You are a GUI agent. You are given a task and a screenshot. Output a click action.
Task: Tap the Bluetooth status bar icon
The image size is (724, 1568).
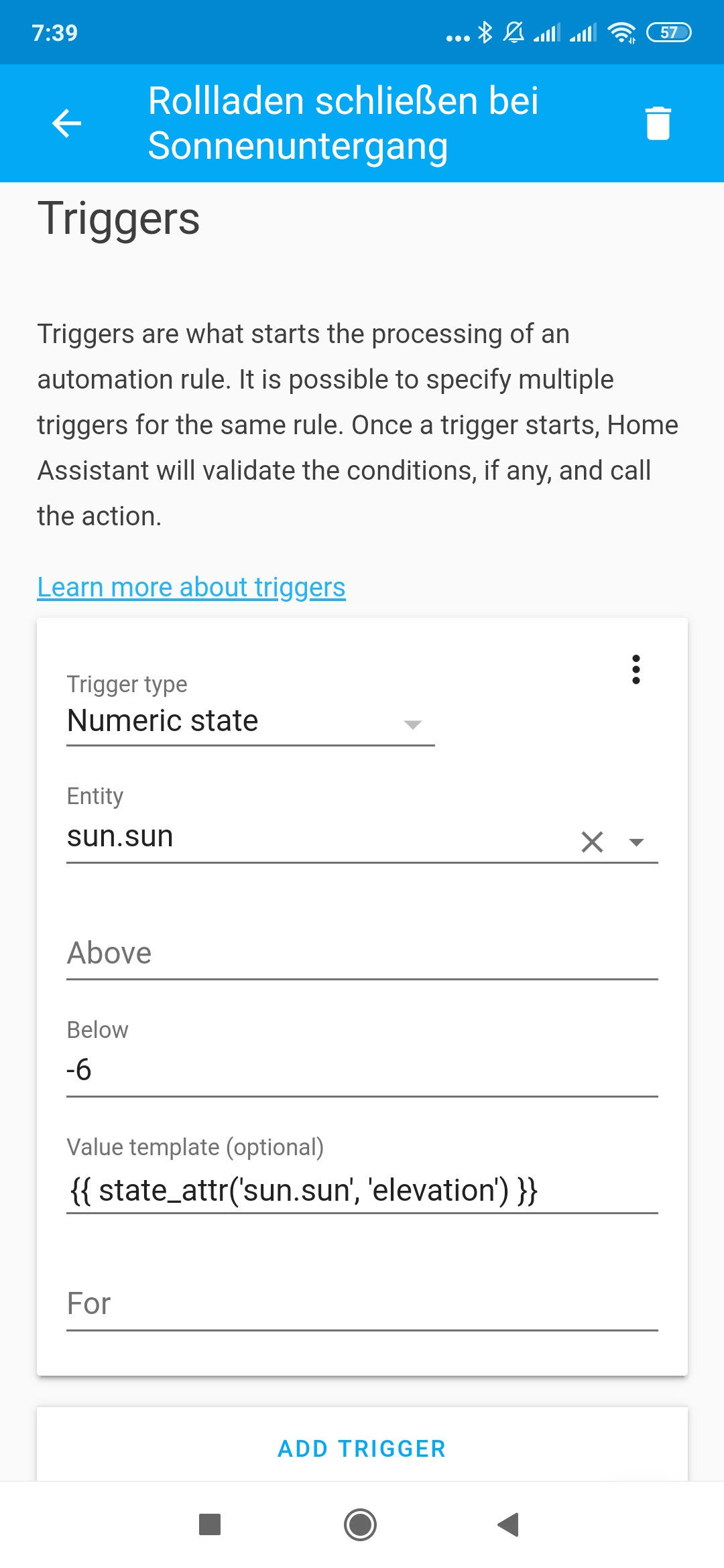pyautogui.click(x=484, y=31)
